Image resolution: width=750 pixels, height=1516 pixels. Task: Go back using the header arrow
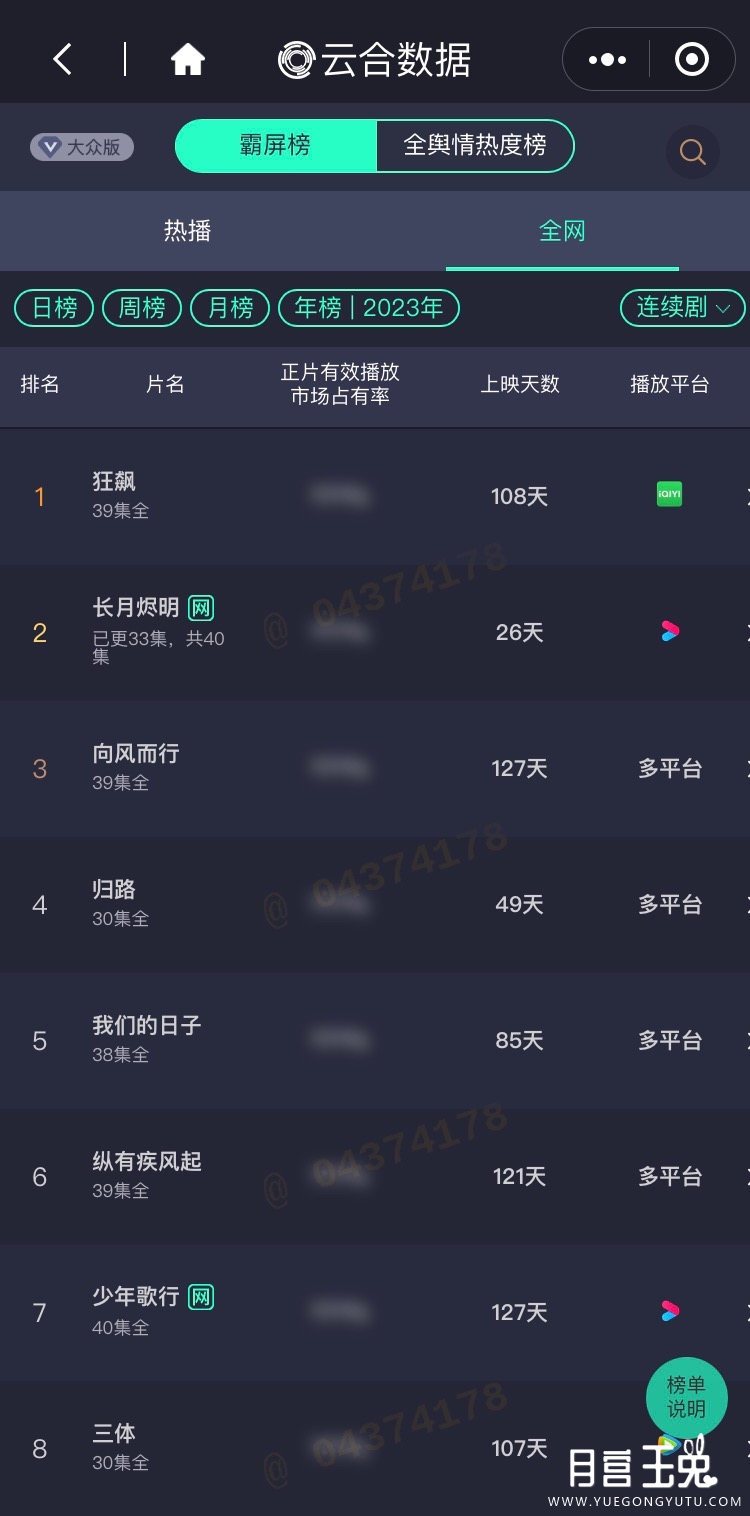pyautogui.click(x=62, y=60)
